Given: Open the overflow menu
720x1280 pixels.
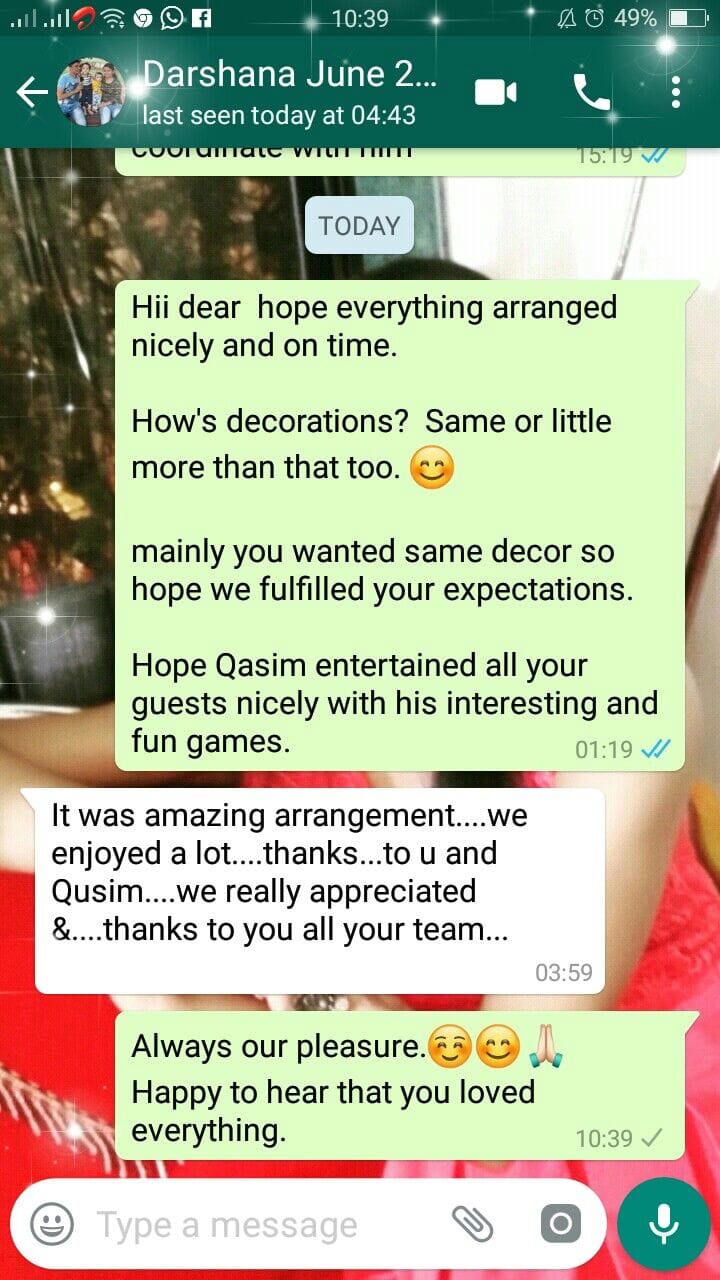Looking at the screenshot, I should 676,93.
